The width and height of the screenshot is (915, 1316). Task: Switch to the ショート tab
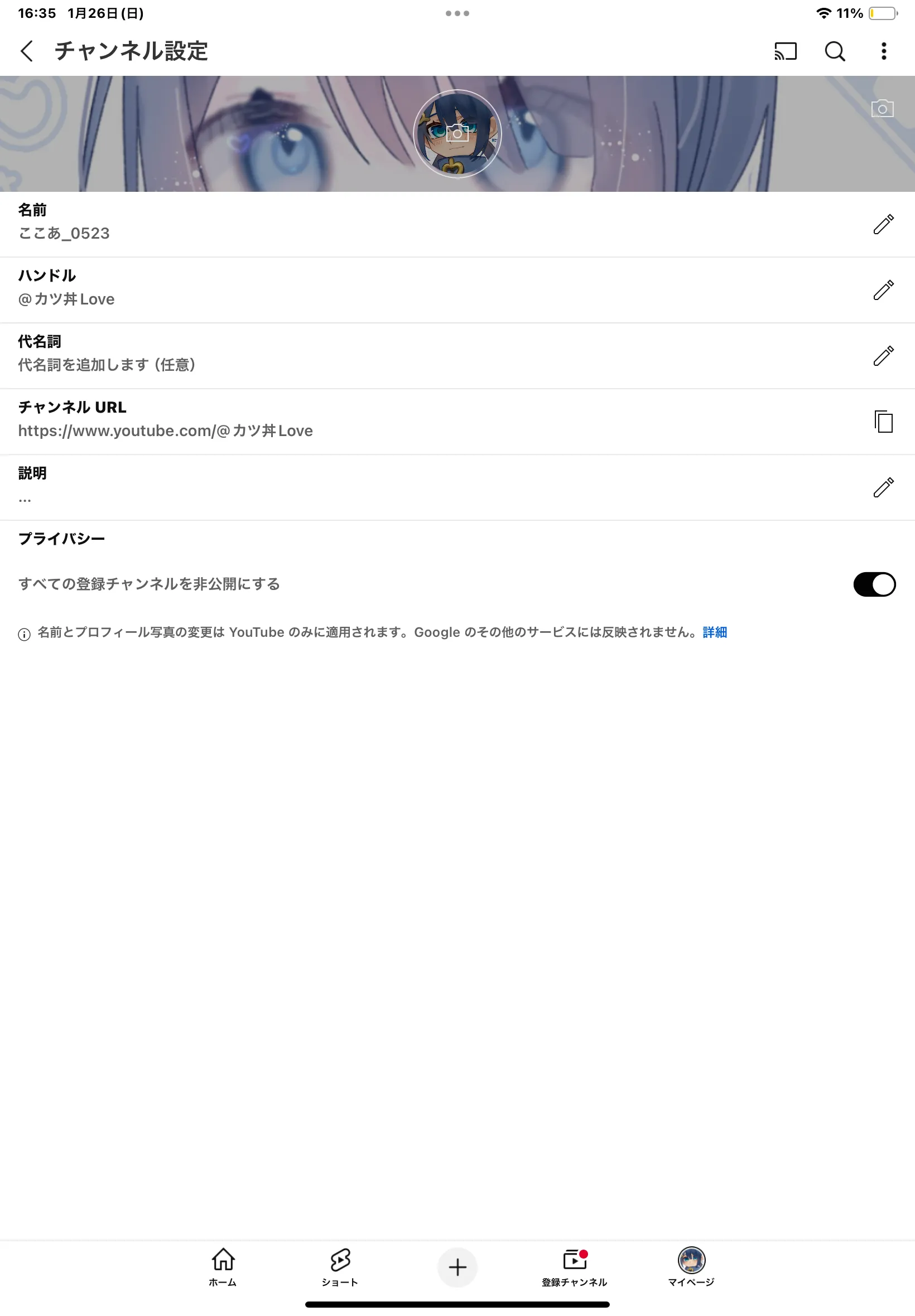point(340,1266)
